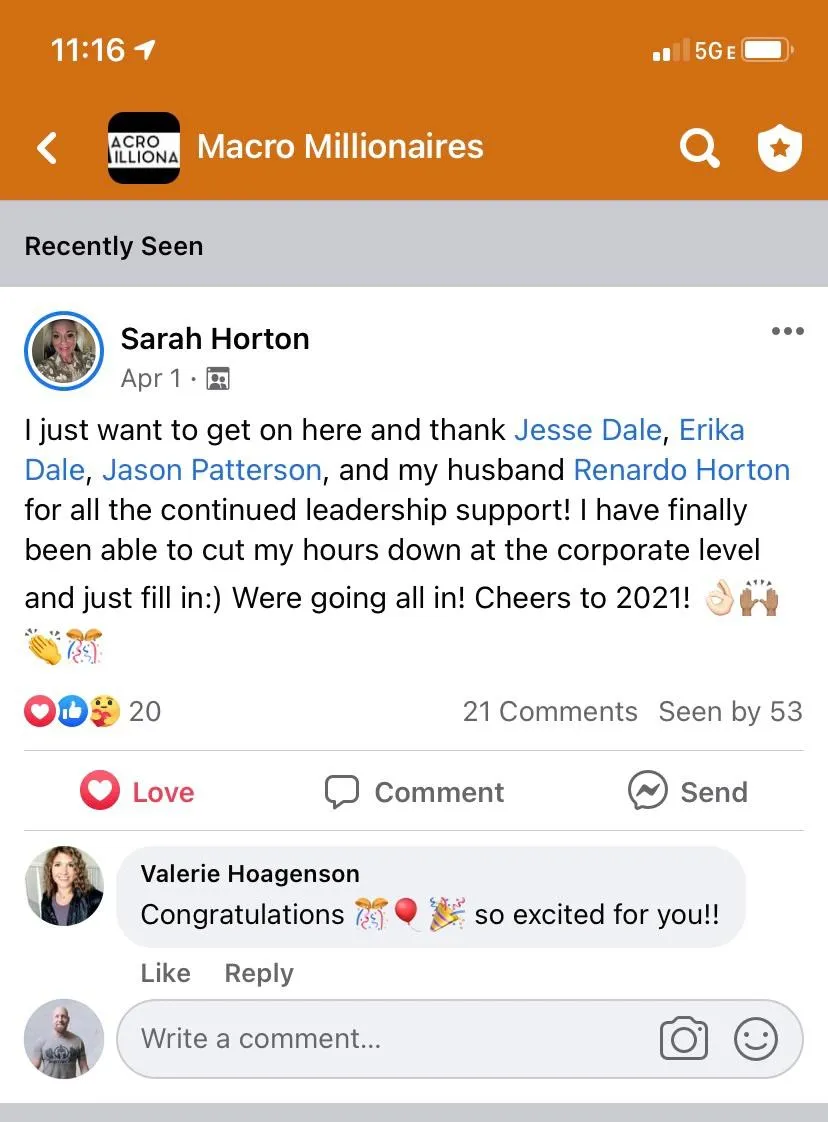Tap Comment button under the post
The height and width of the screenshot is (1122, 828).
(415, 792)
